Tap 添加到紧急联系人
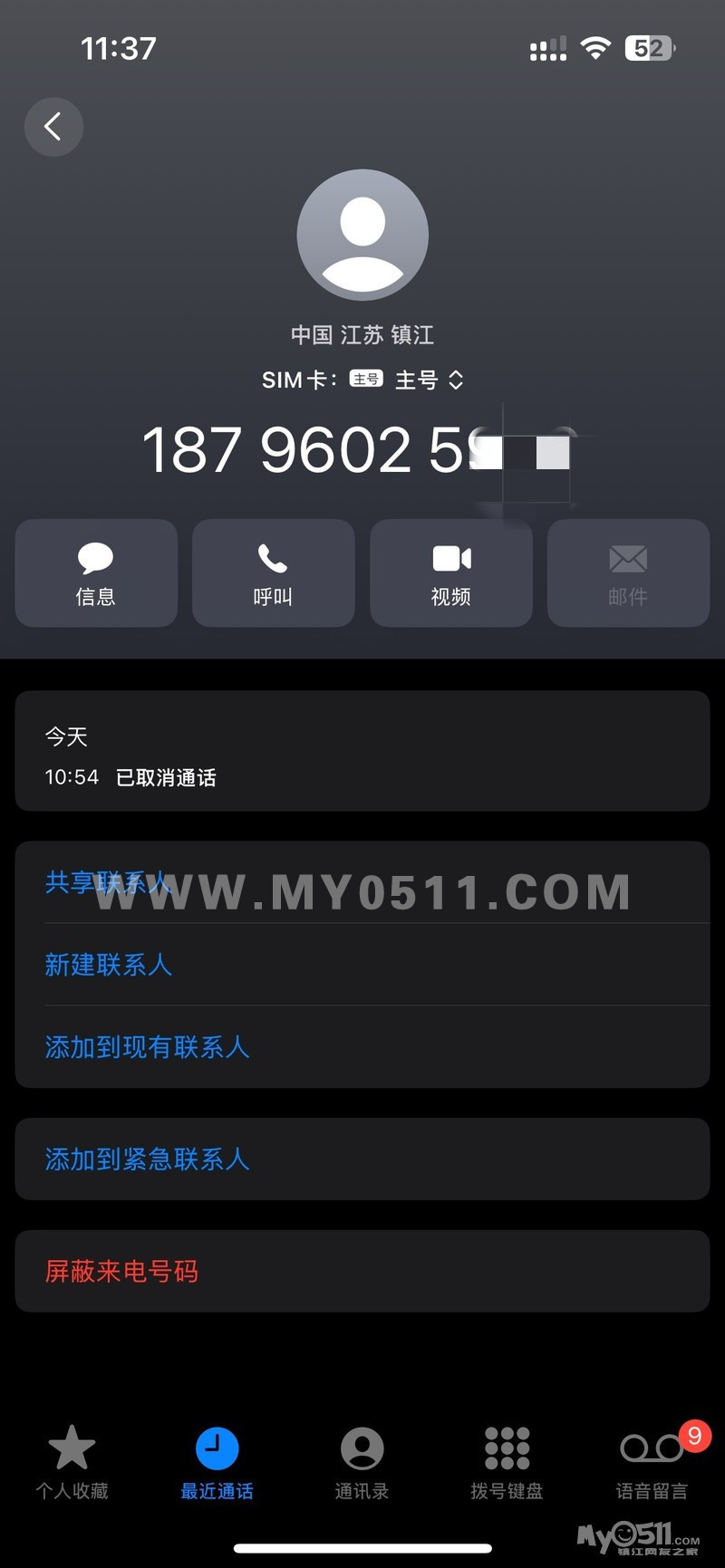725x1568 pixels. click(147, 1159)
